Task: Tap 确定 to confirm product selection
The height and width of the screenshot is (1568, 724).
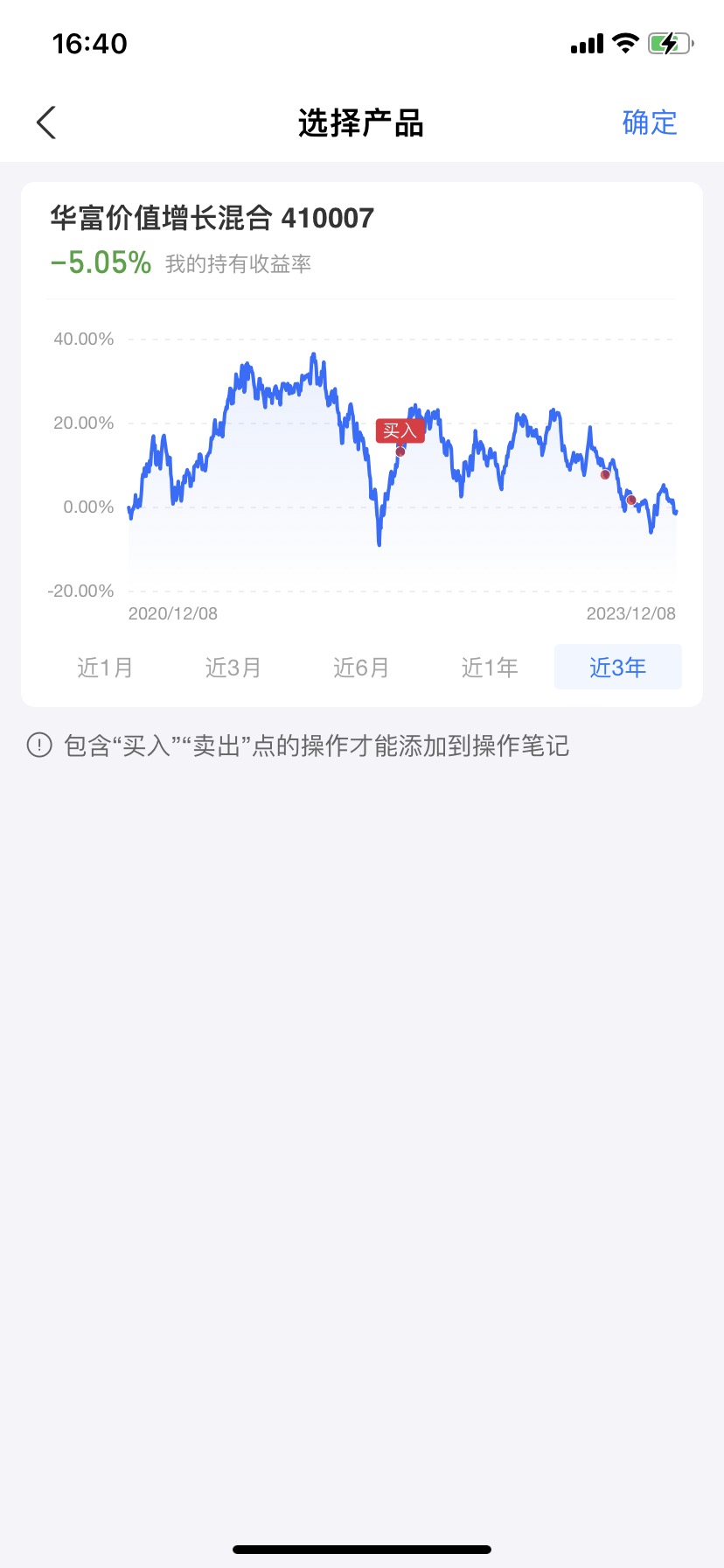Action: [x=650, y=122]
